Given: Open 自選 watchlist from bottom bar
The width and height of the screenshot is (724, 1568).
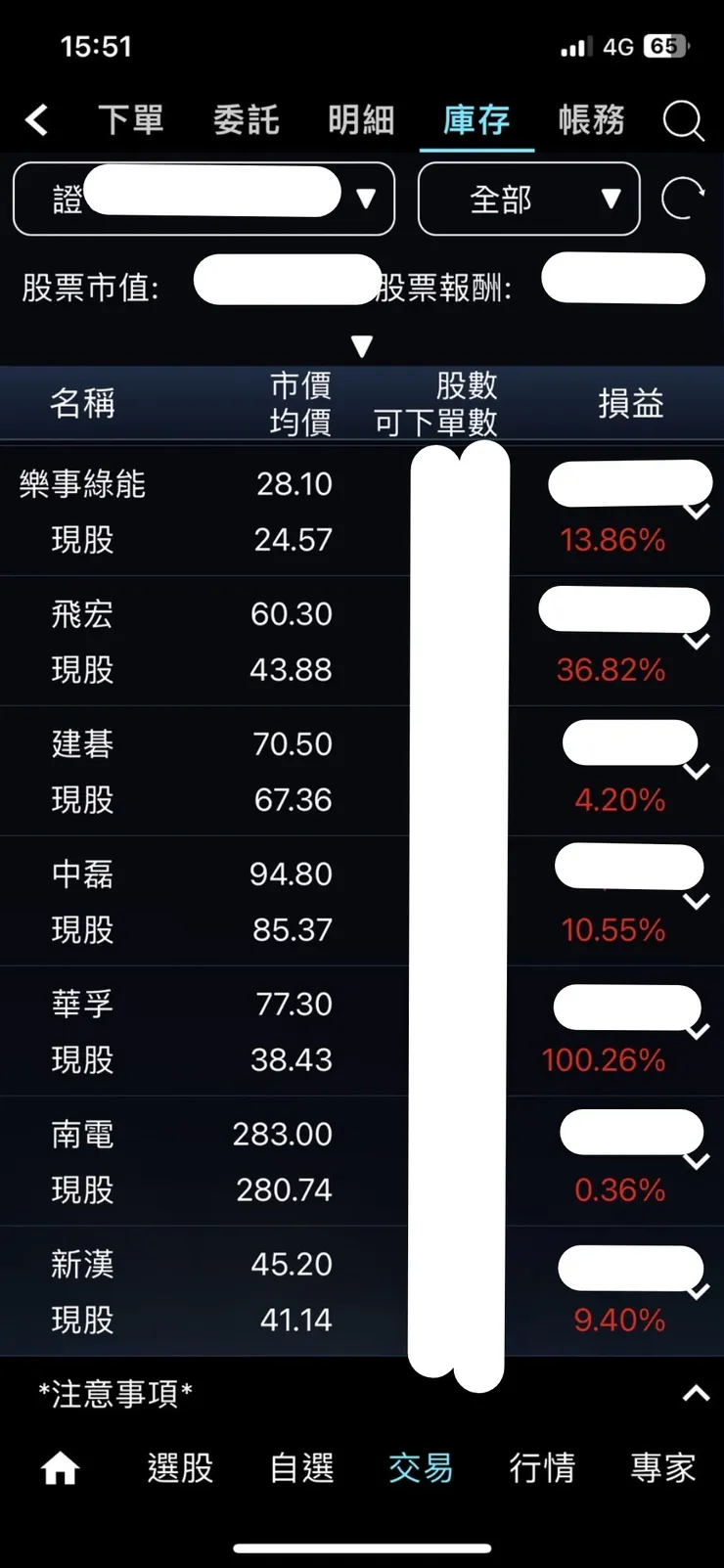Looking at the screenshot, I should click(301, 1467).
